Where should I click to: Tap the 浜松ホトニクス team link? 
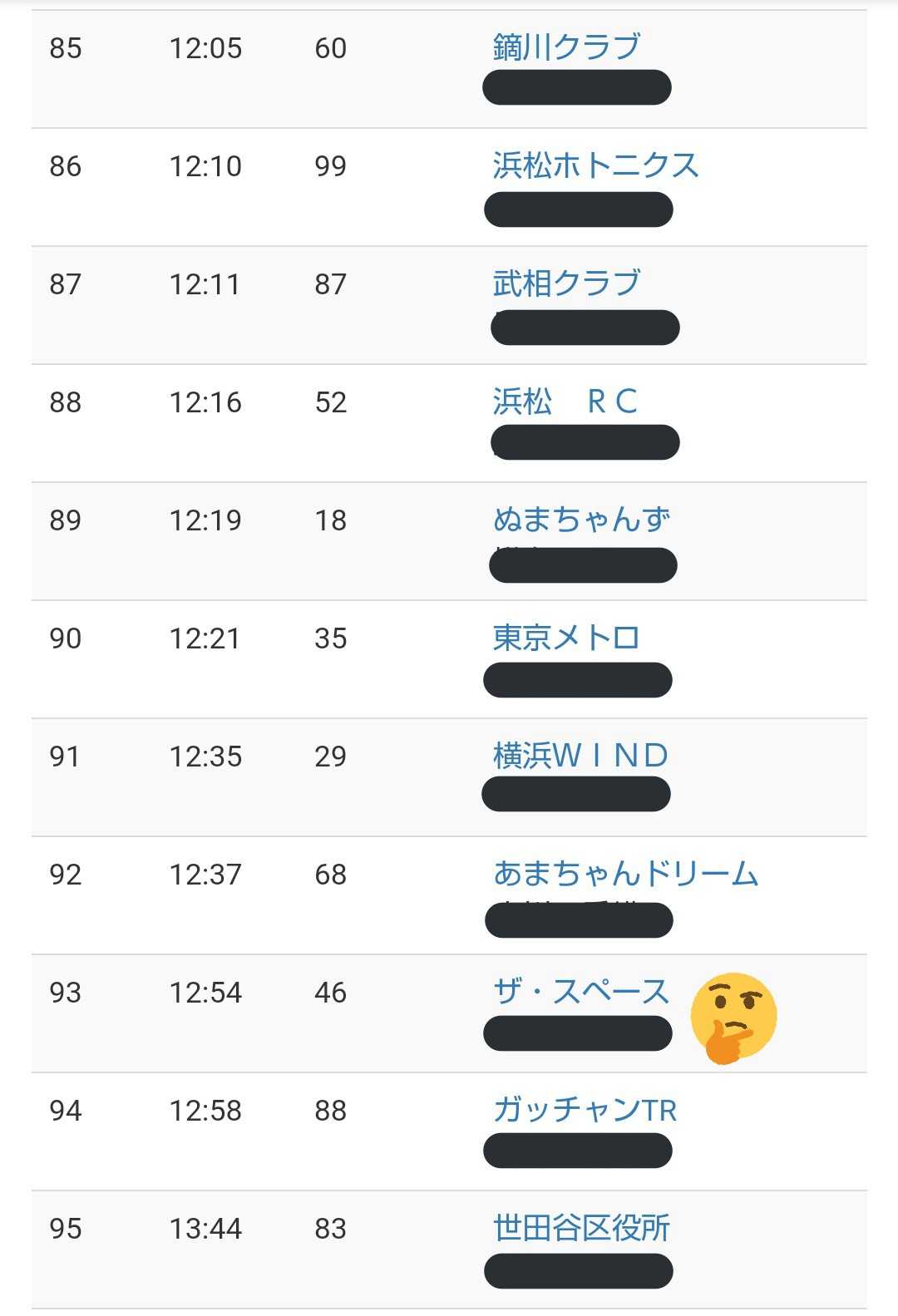pos(595,165)
